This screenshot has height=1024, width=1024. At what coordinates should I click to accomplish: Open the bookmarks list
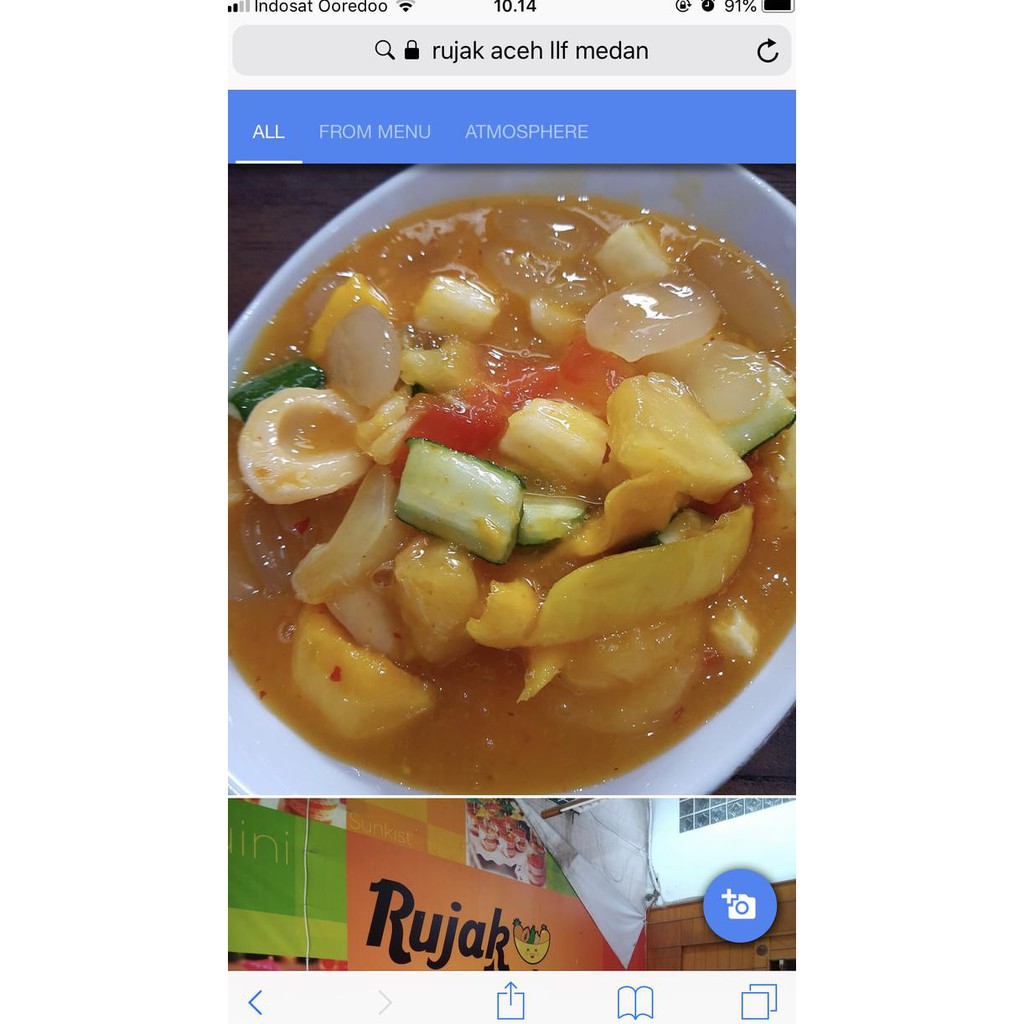click(x=635, y=1002)
